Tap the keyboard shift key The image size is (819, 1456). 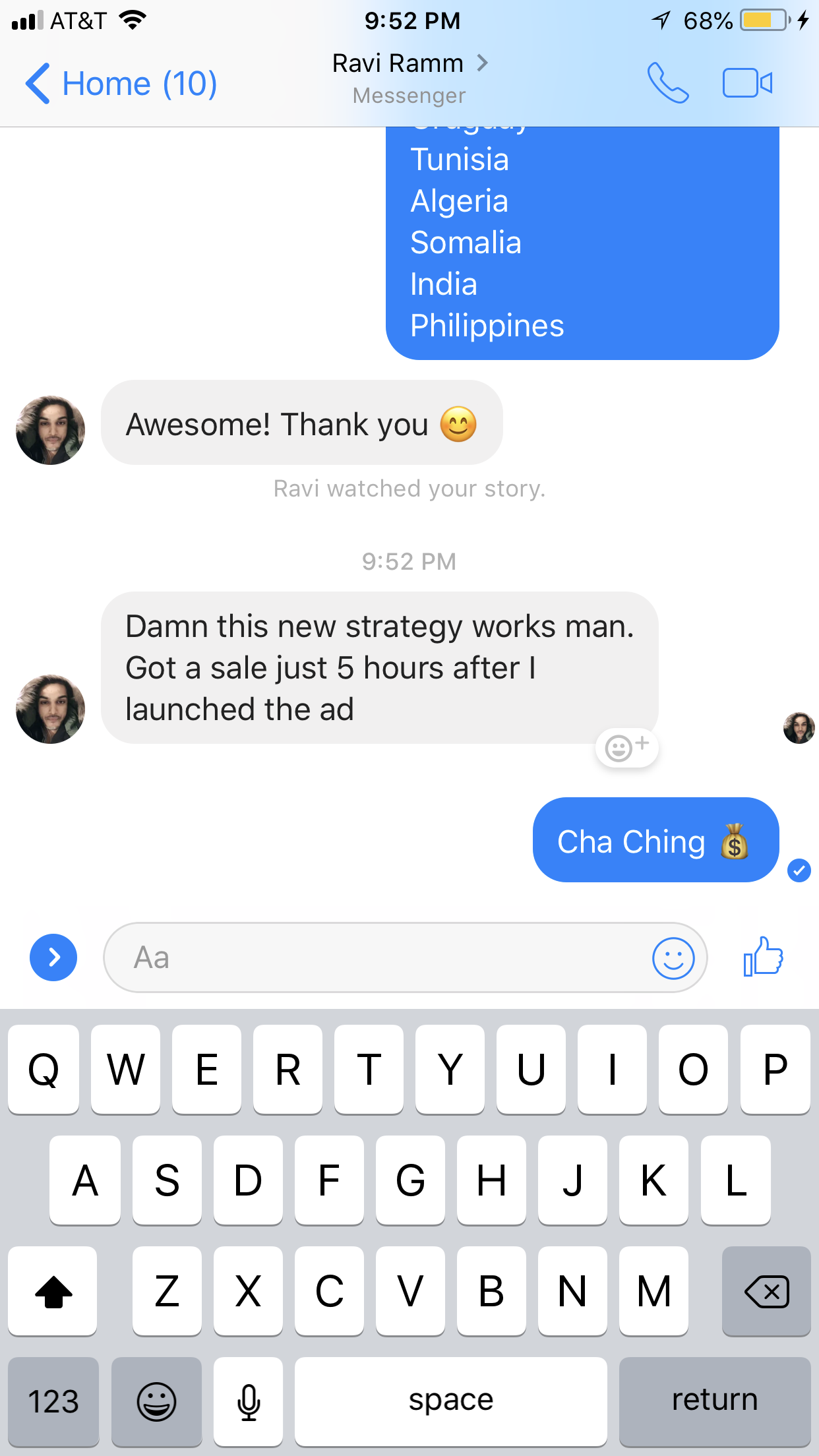click(53, 1291)
